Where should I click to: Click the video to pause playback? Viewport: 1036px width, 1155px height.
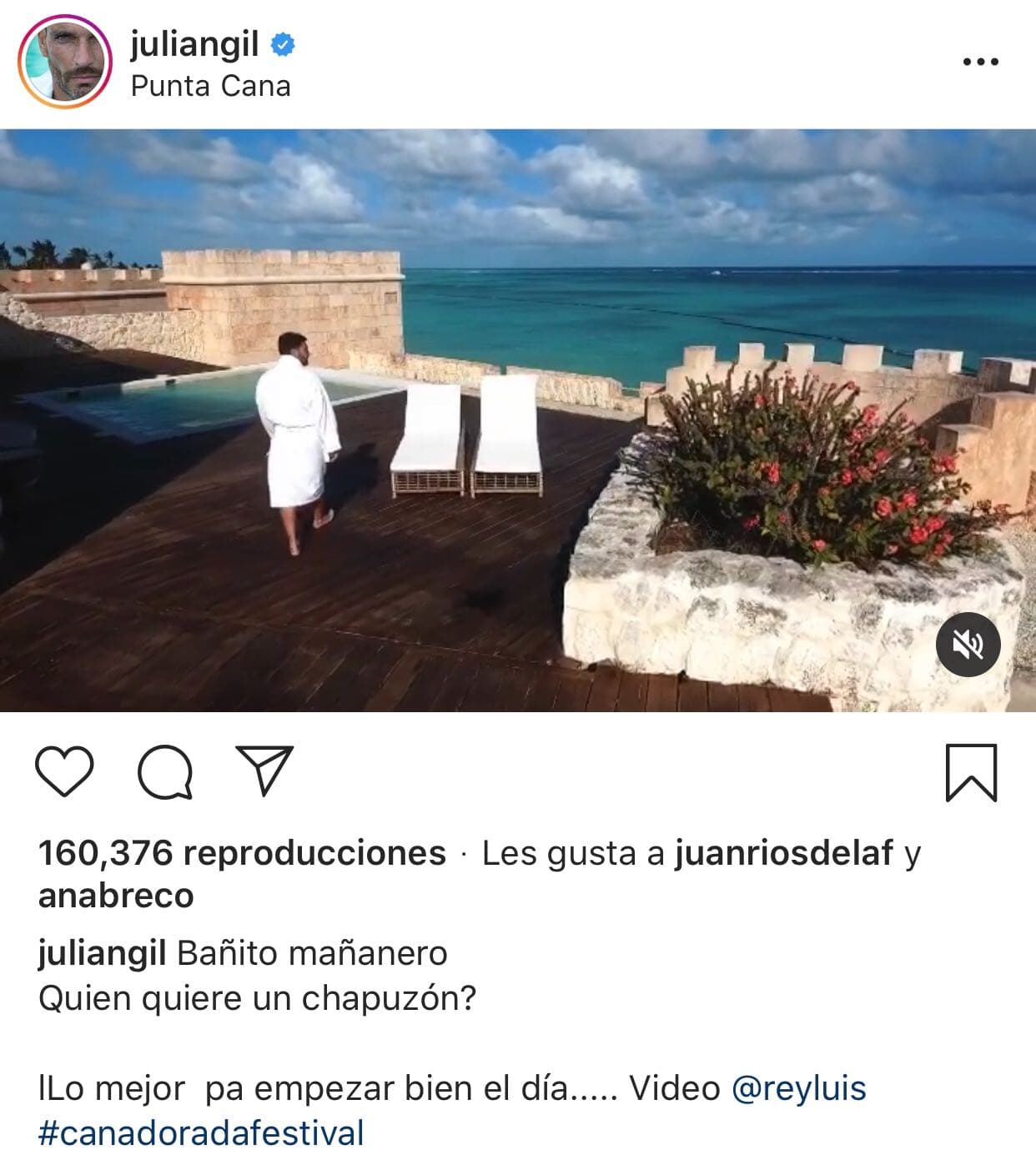(x=517, y=417)
